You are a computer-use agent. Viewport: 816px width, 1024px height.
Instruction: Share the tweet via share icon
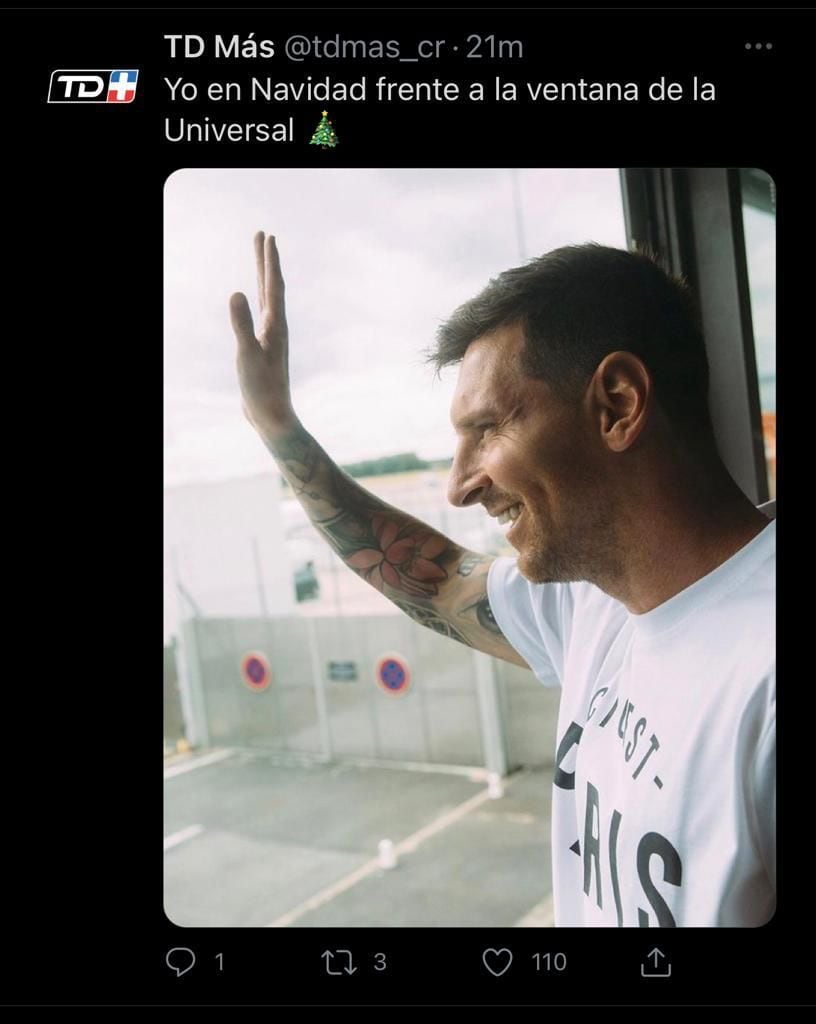655,962
